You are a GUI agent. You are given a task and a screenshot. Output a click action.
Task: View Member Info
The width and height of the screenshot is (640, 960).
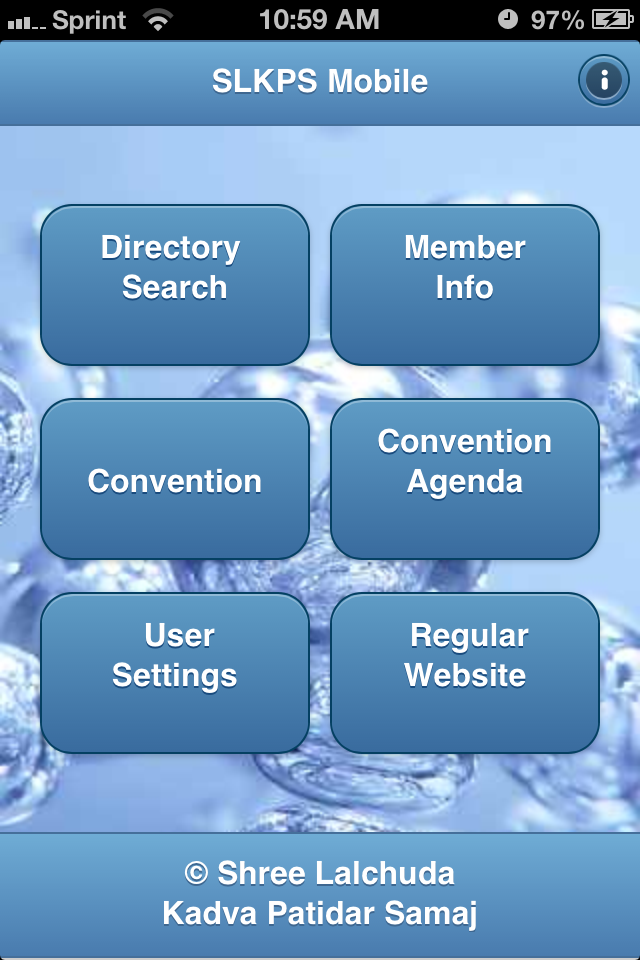pos(465,285)
